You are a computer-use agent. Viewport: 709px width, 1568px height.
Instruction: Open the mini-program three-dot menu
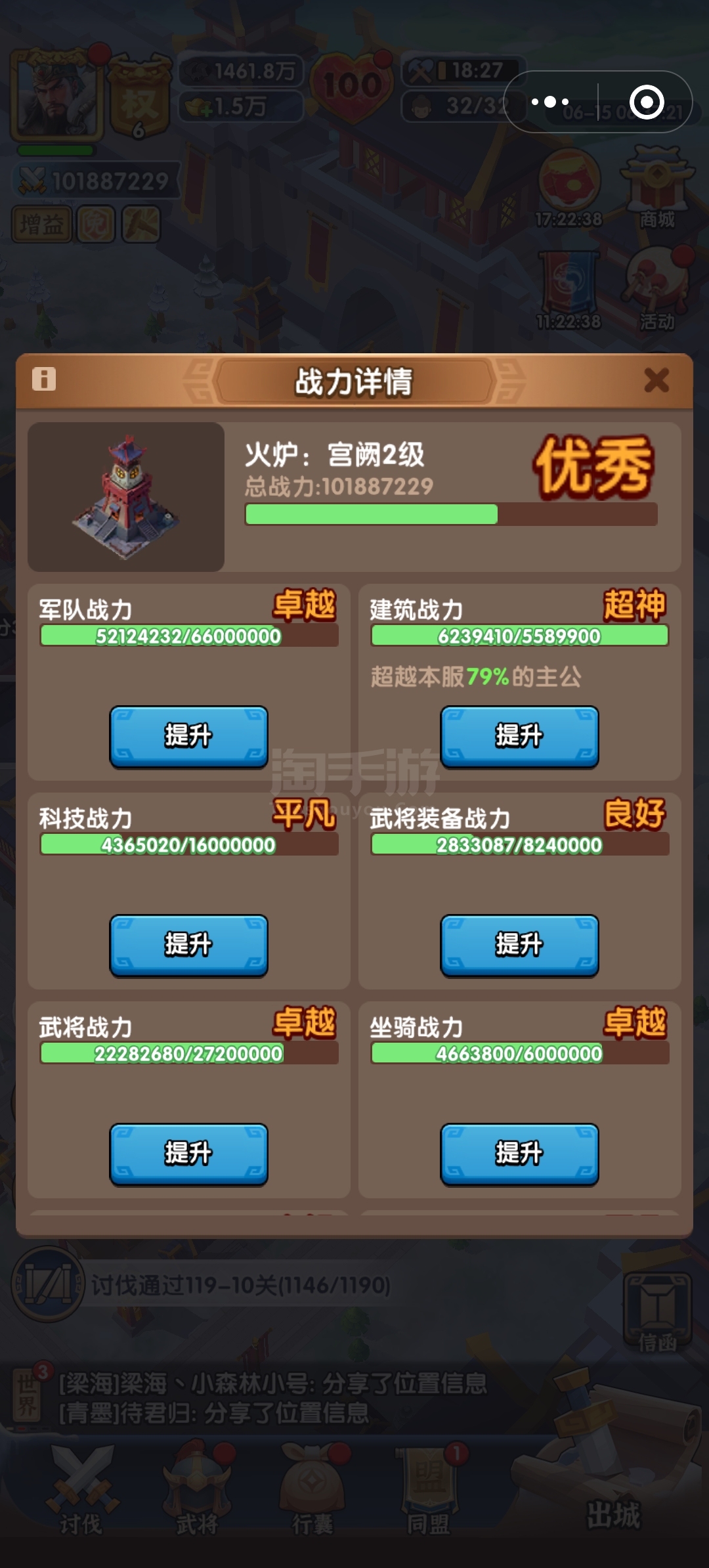(550, 102)
